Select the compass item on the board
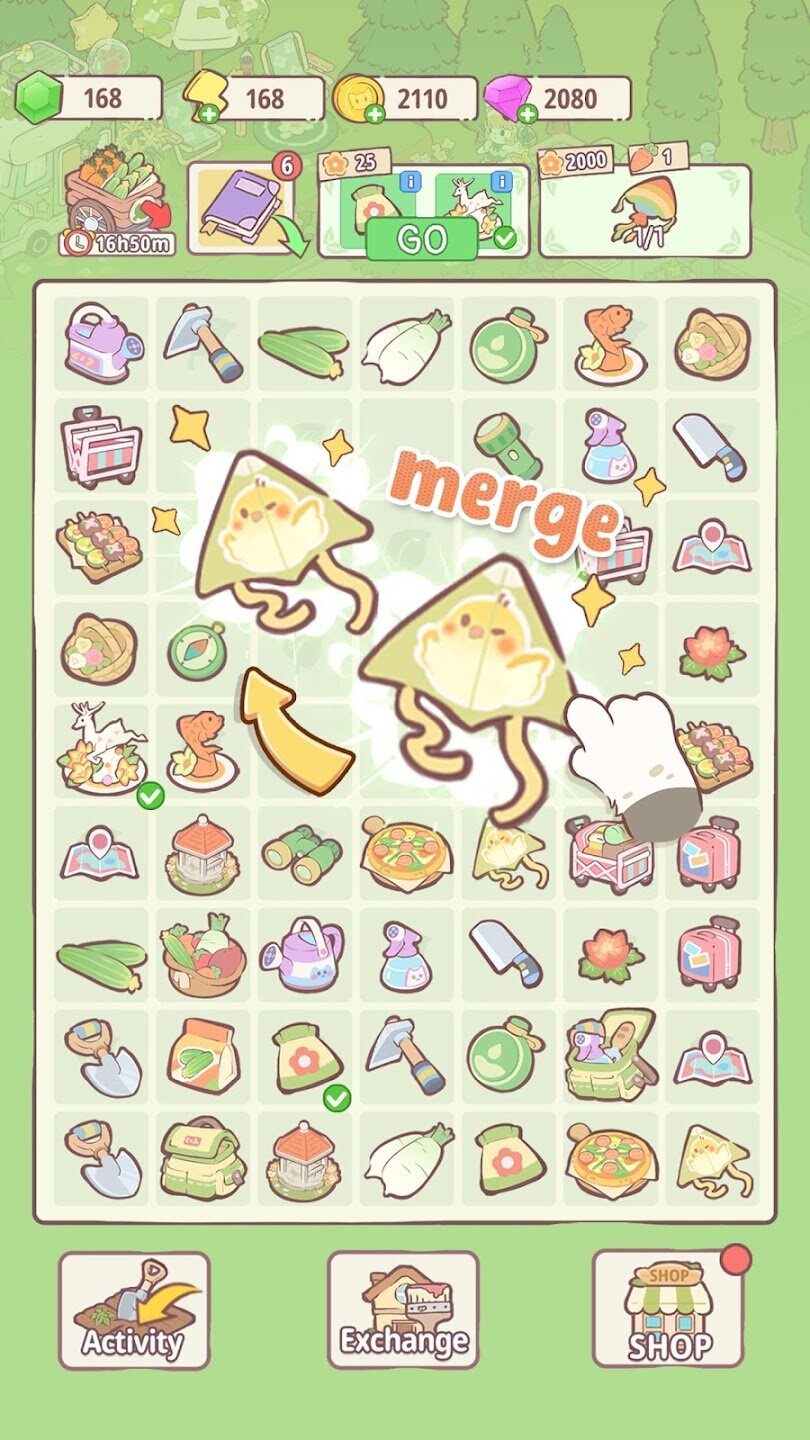Screen dimensions: 810x1440 [x=196, y=648]
